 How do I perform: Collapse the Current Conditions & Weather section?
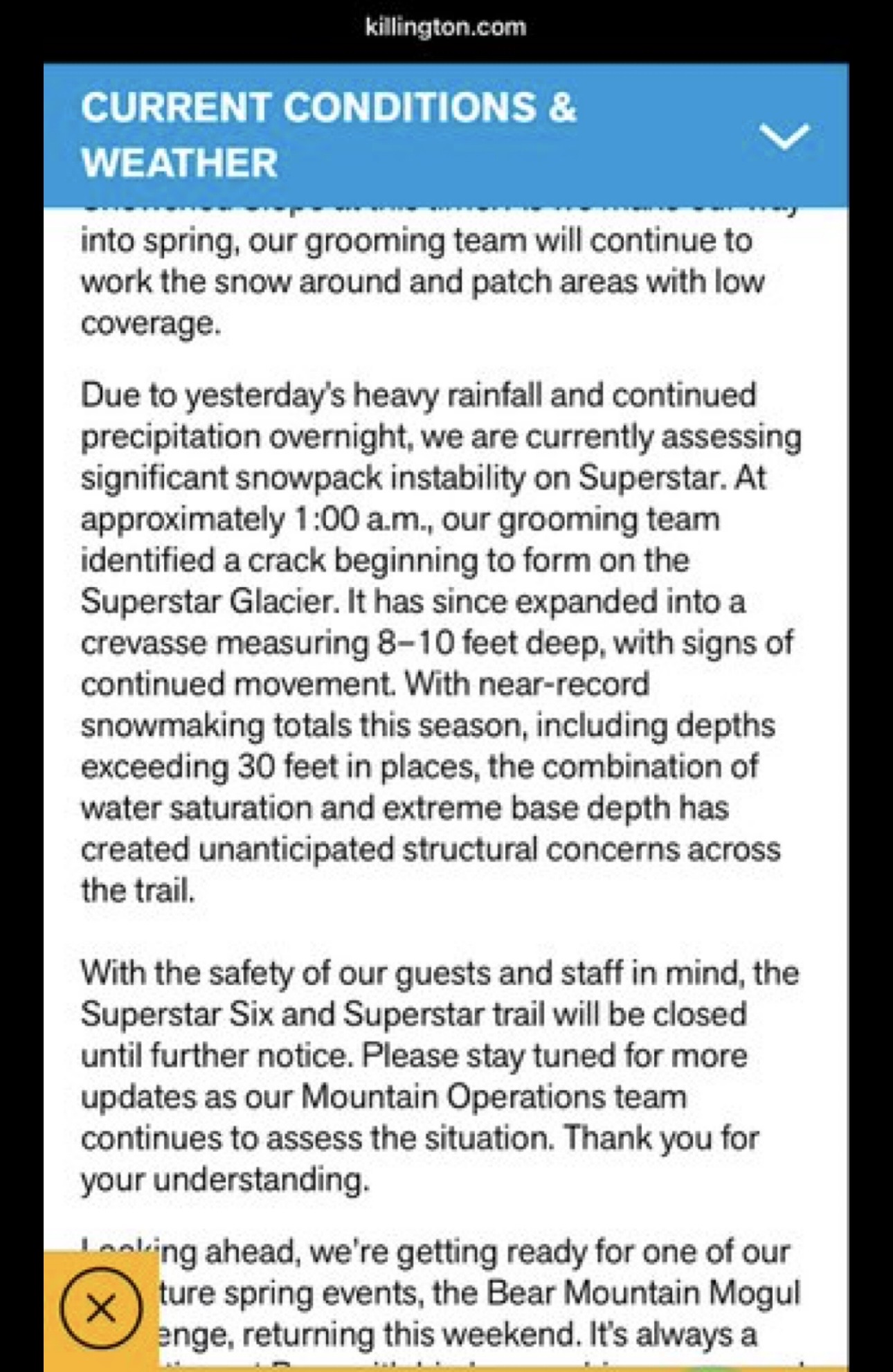coord(784,136)
